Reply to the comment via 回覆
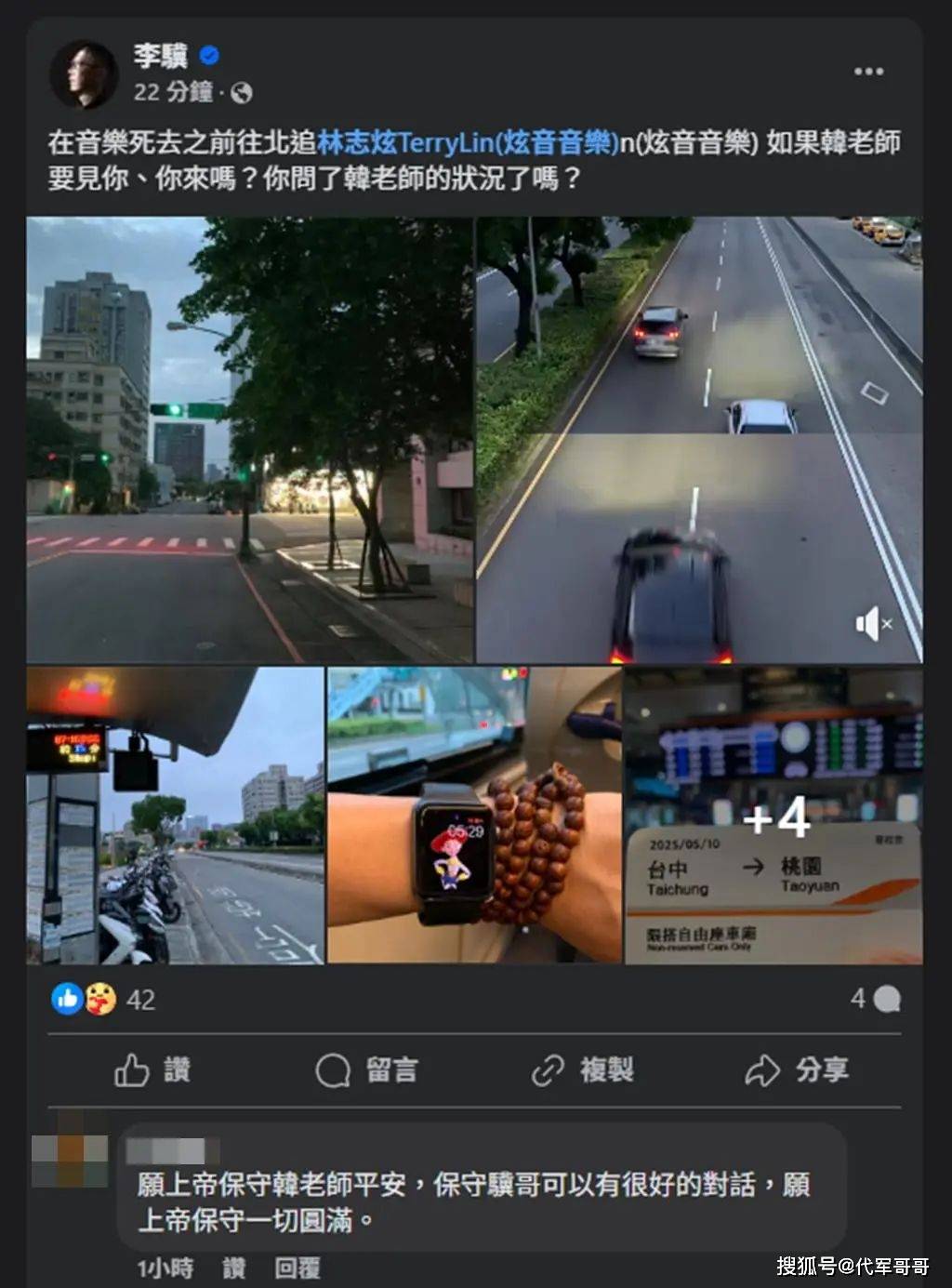Screen dimensions: 952x1288 (297, 1268)
